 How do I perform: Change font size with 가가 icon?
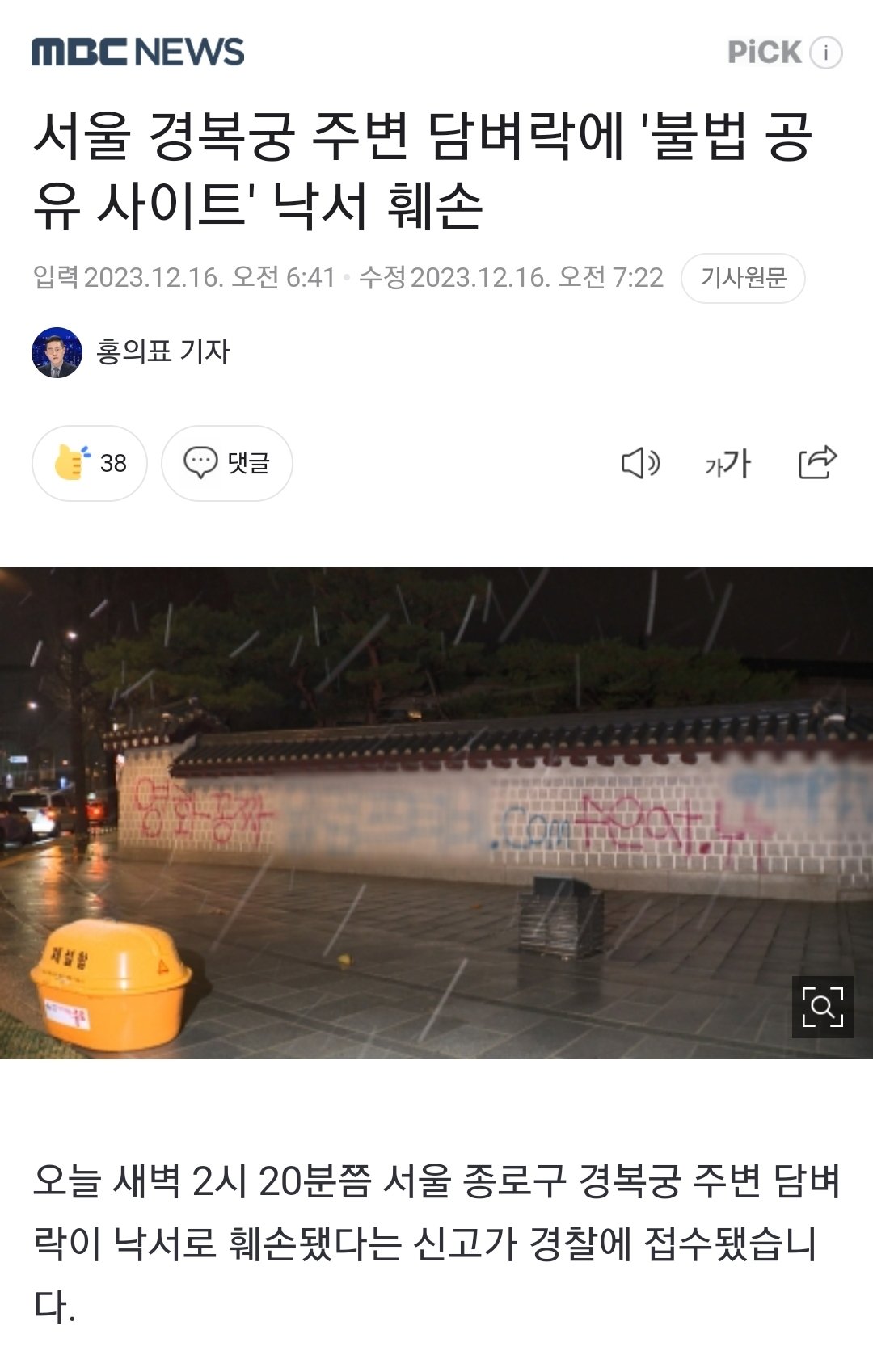click(727, 463)
